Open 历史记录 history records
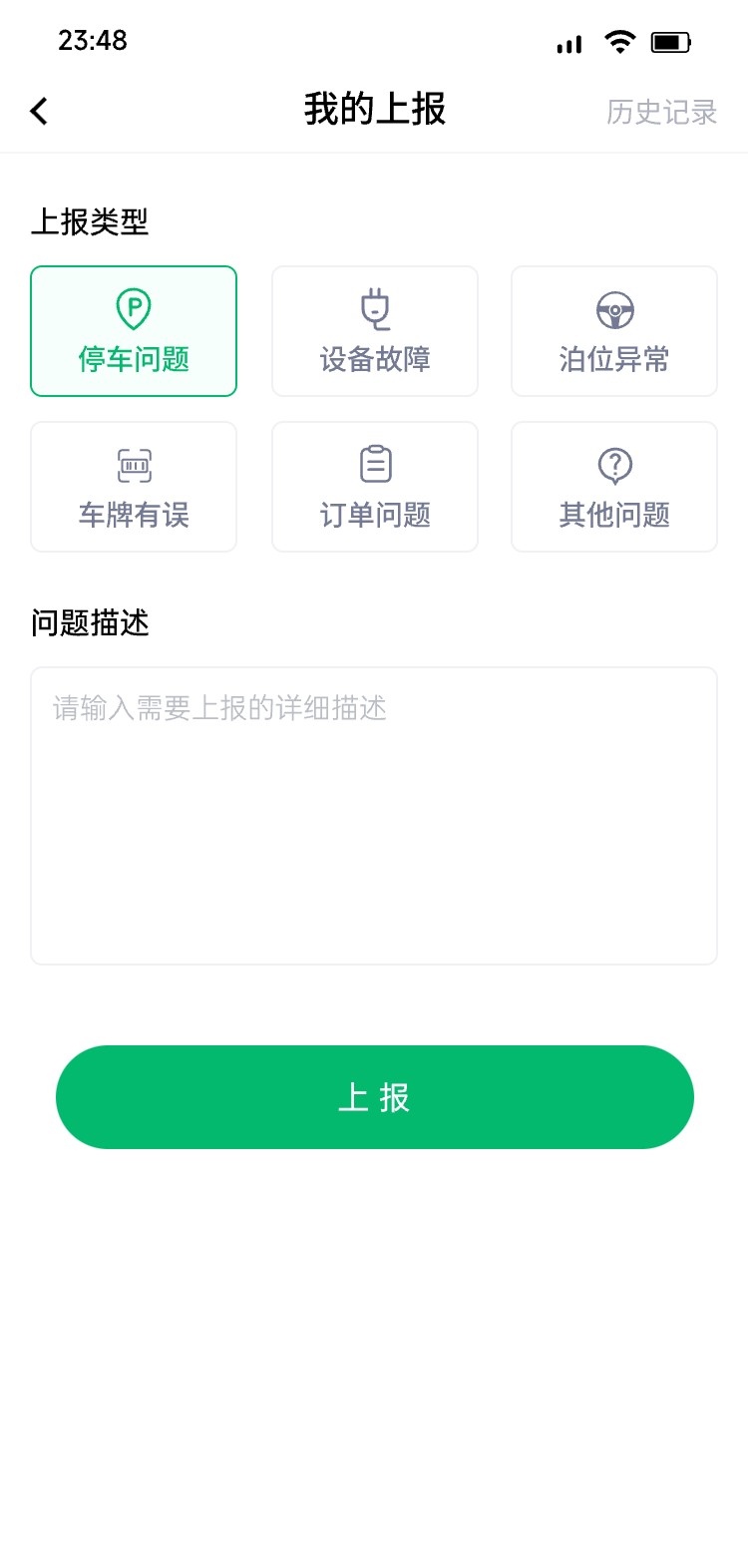This screenshot has width=748, height=1568. (x=661, y=112)
